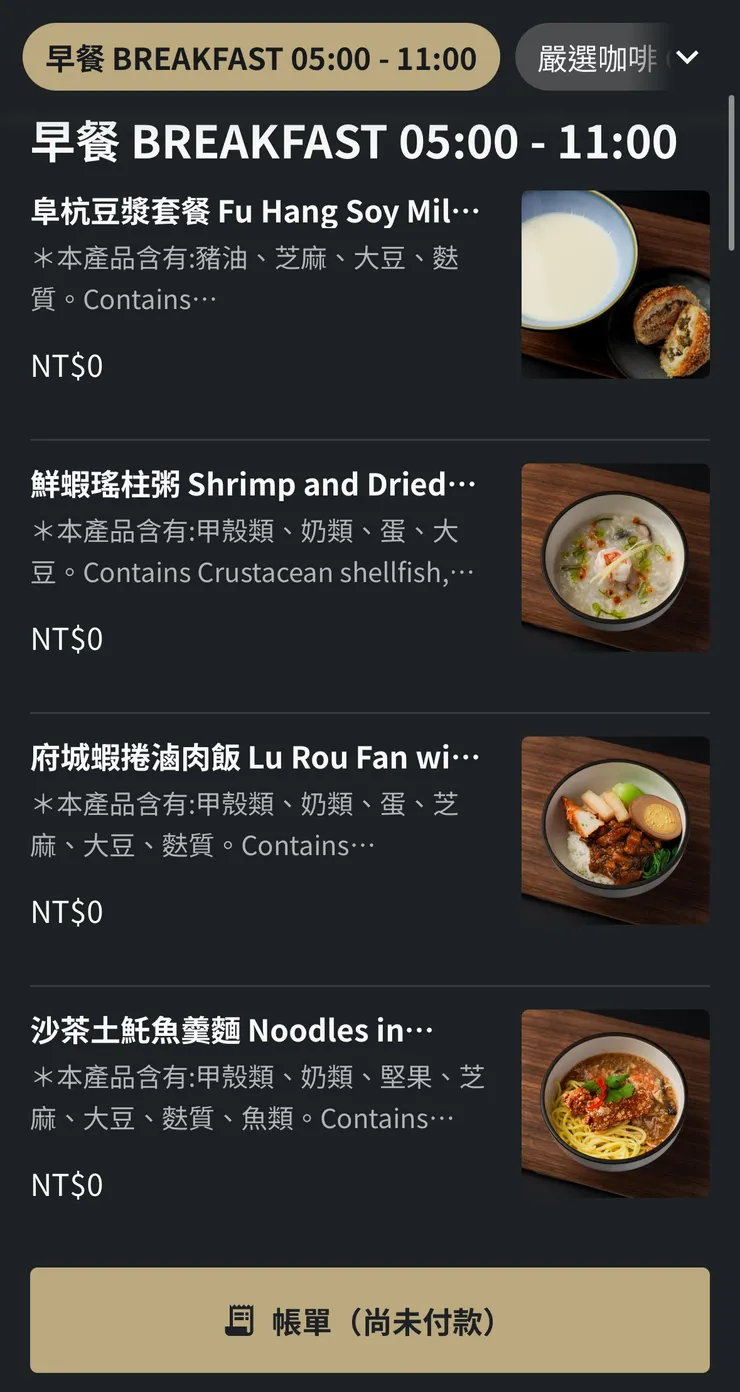Viewport: 740px width, 1392px height.
Task: Tap the Shrimp and Dried Scallop Congee photo
Action: point(615,556)
